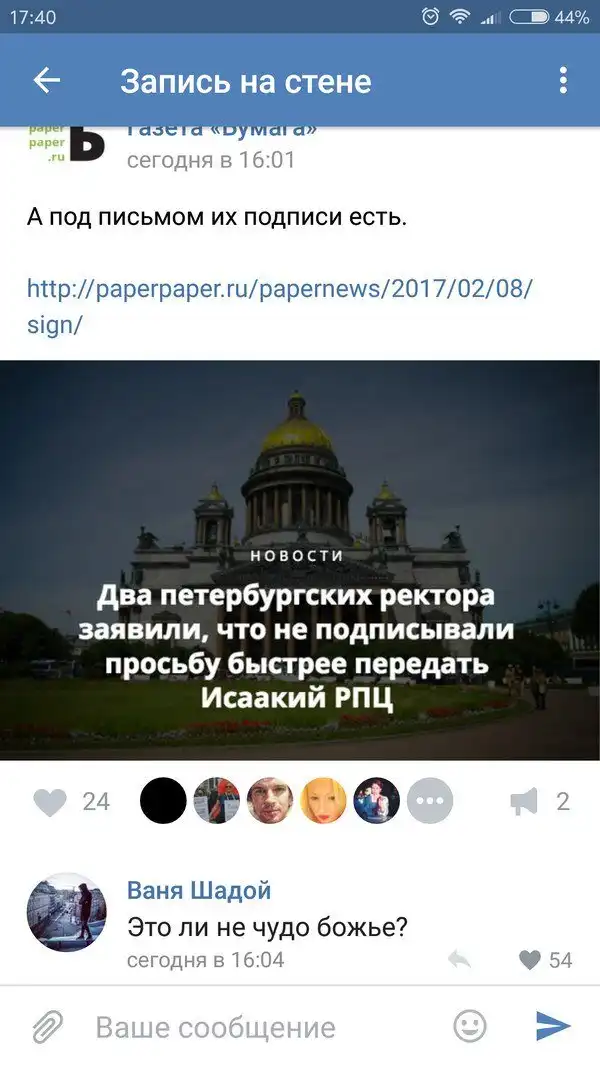Open Газета «Бумага» avatar
This screenshot has width=600, height=1066.
tap(66, 146)
